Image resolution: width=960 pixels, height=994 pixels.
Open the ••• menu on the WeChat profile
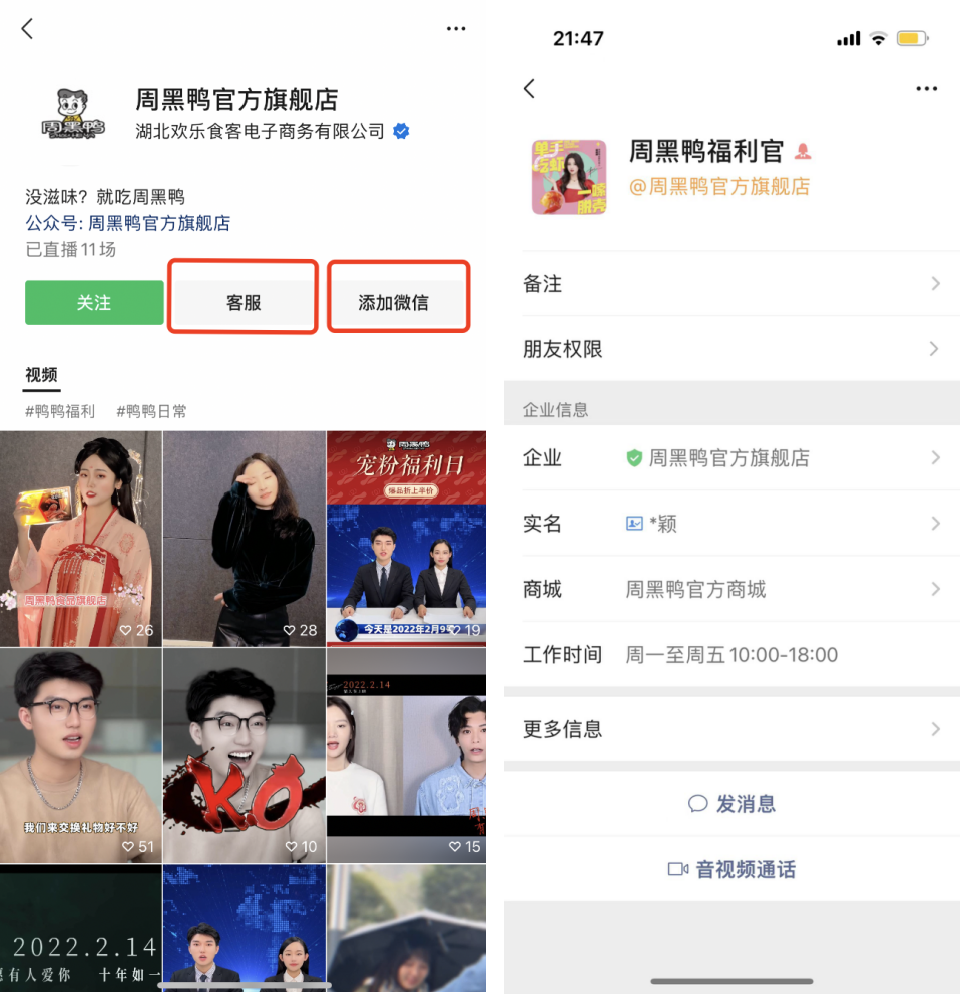(x=926, y=89)
